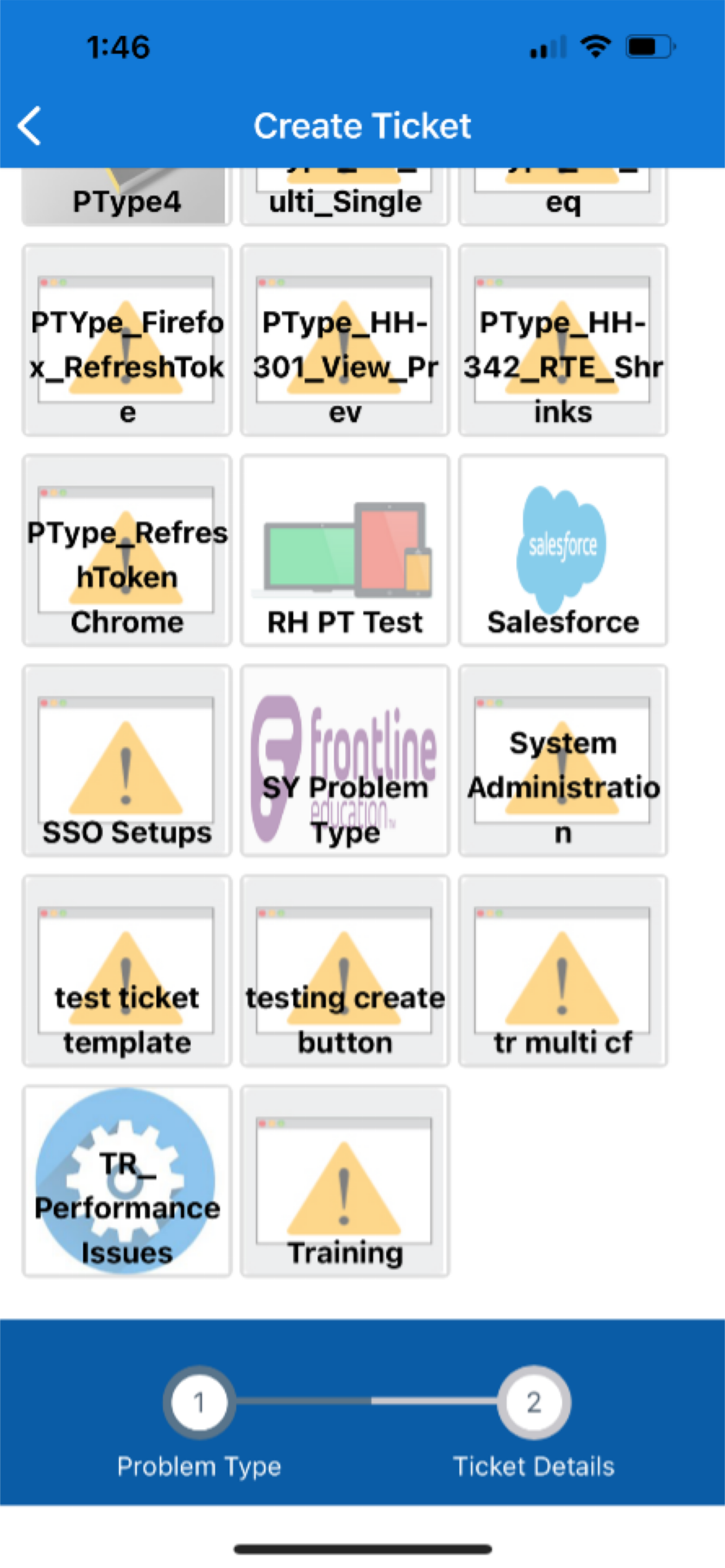
Task: Select PType_RefreshToken Chrome problem type
Action: [x=127, y=550]
